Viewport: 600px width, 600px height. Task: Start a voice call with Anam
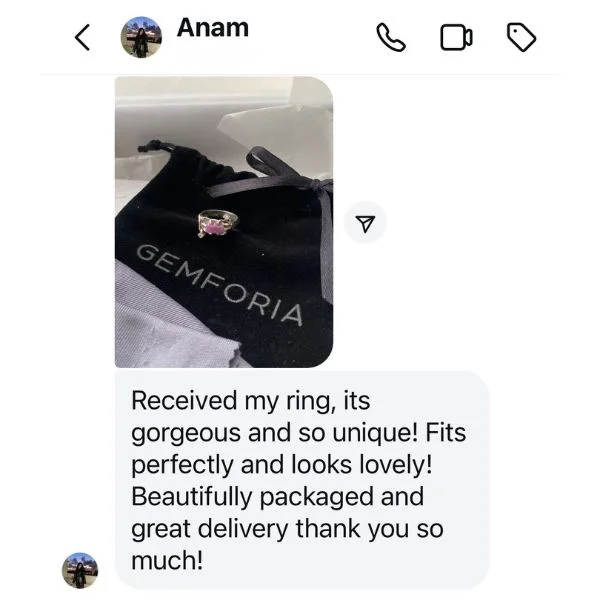click(x=391, y=38)
